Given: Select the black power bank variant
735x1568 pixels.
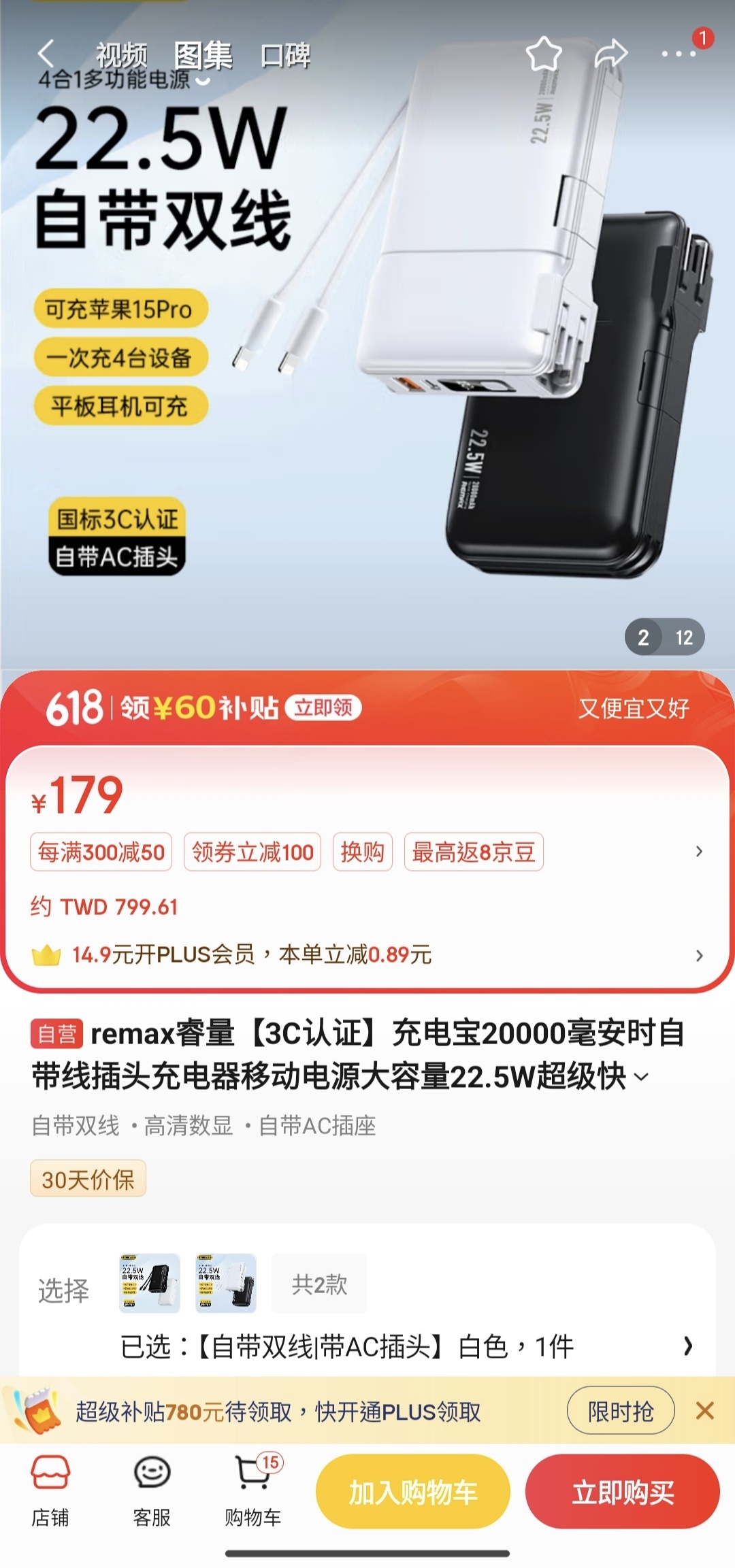Looking at the screenshot, I should pyautogui.click(x=150, y=1283).
